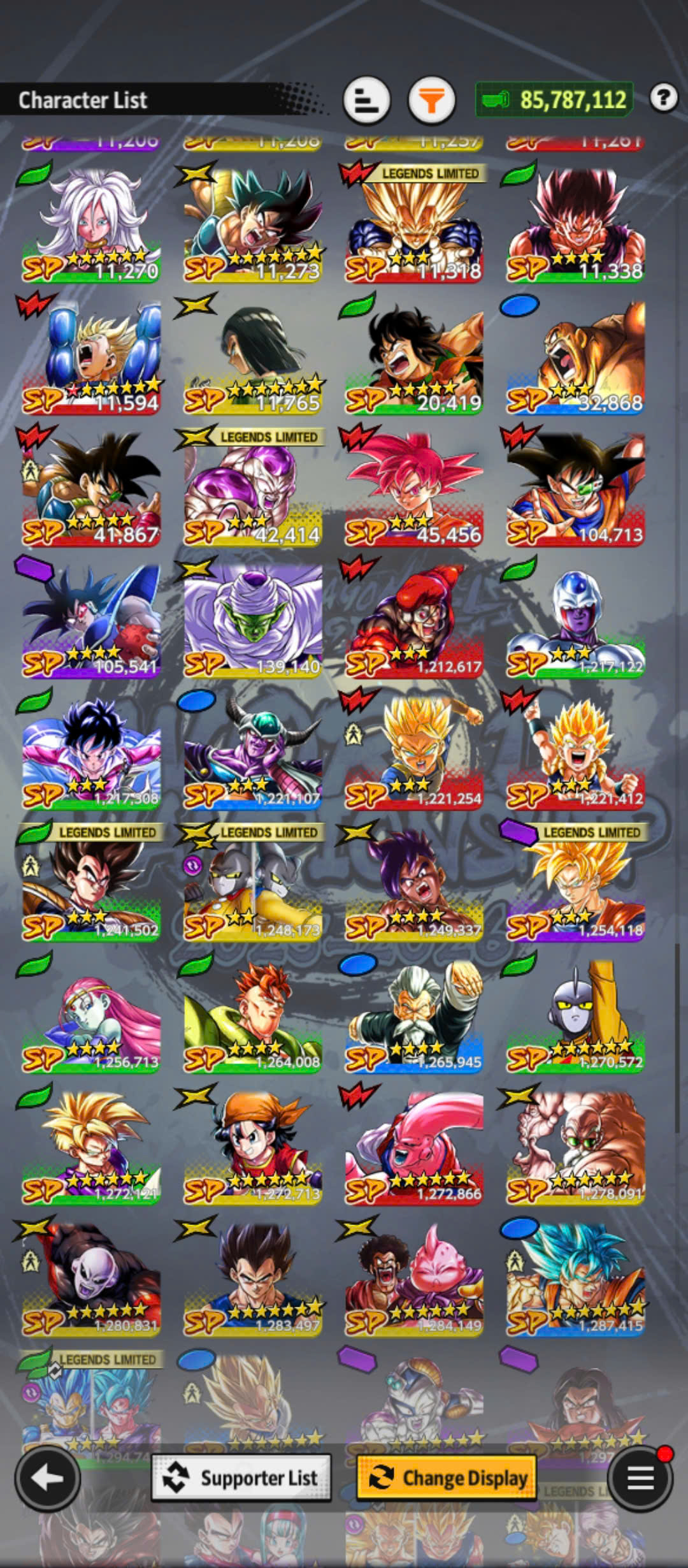The image size is (688, 1568).
Task: Tap the Change Display button
Action: pyautogui.click(x=447, y=1477)
